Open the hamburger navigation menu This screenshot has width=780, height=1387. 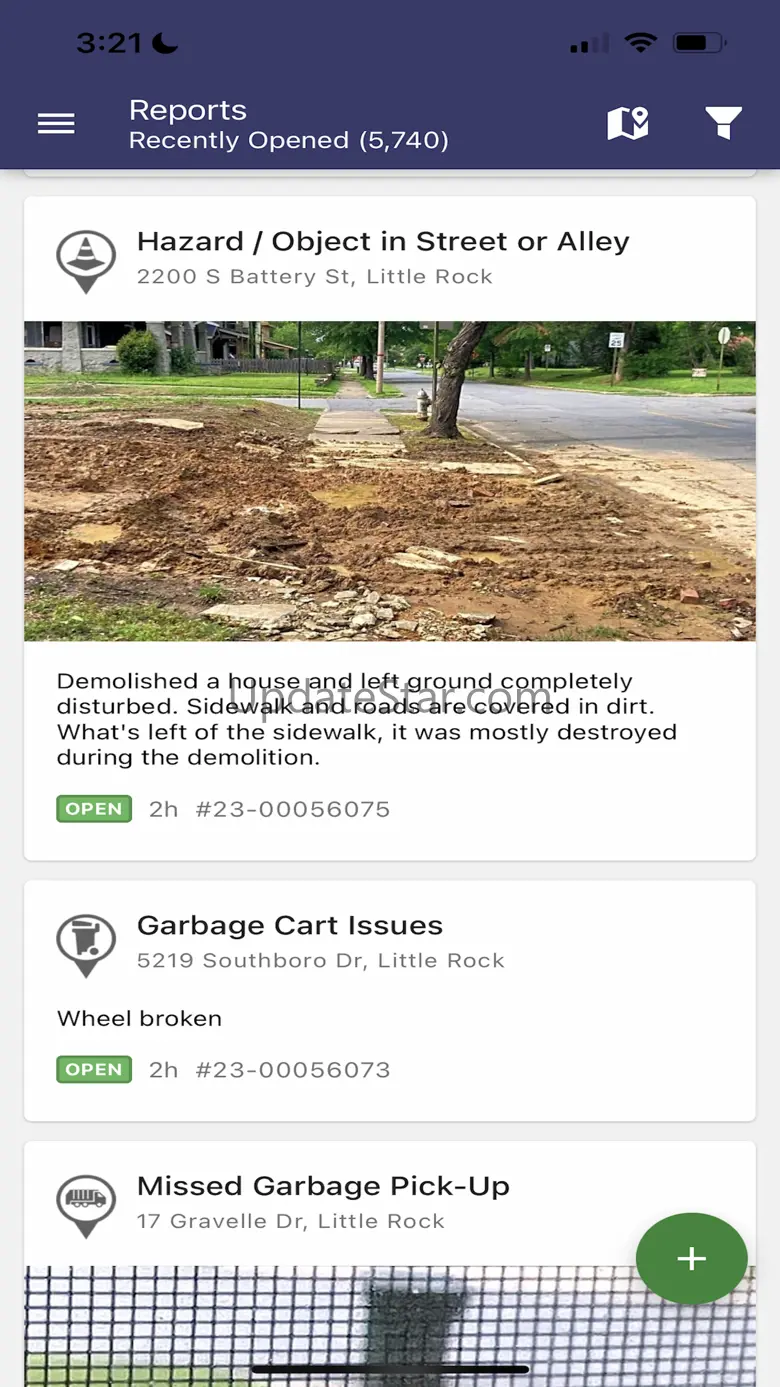(56, 124)
